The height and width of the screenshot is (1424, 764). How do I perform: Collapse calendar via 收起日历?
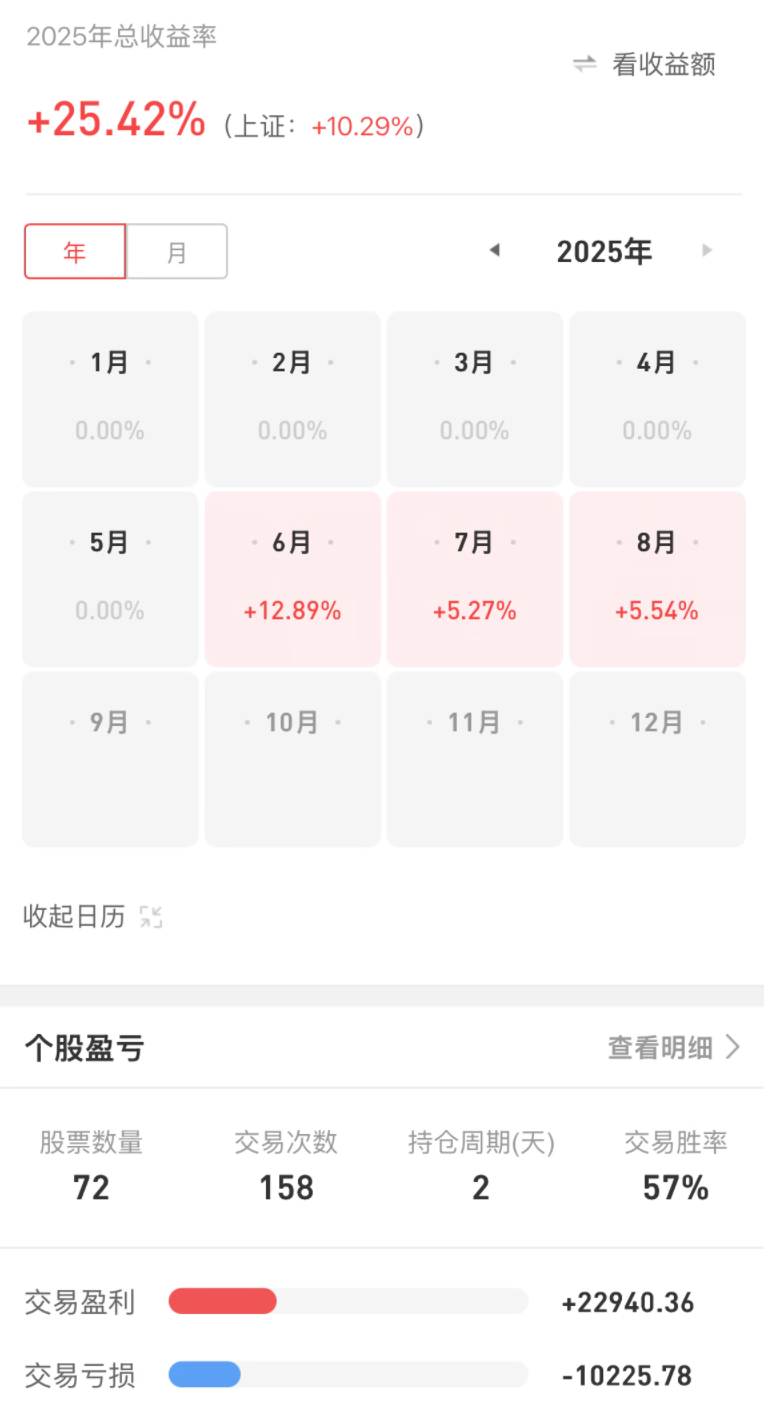click(92, 916)
